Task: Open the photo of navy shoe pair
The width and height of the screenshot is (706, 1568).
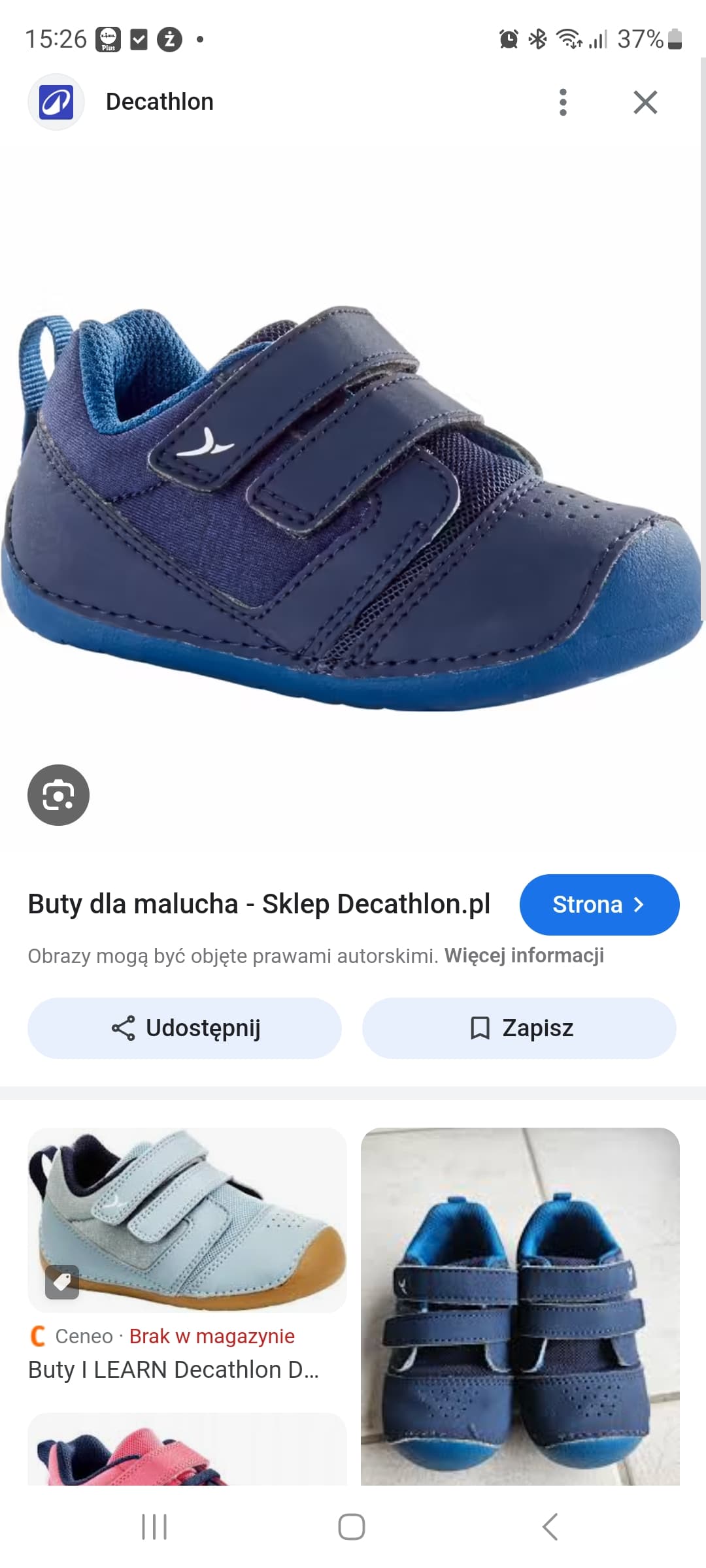Action: (x=520, y=1307)
